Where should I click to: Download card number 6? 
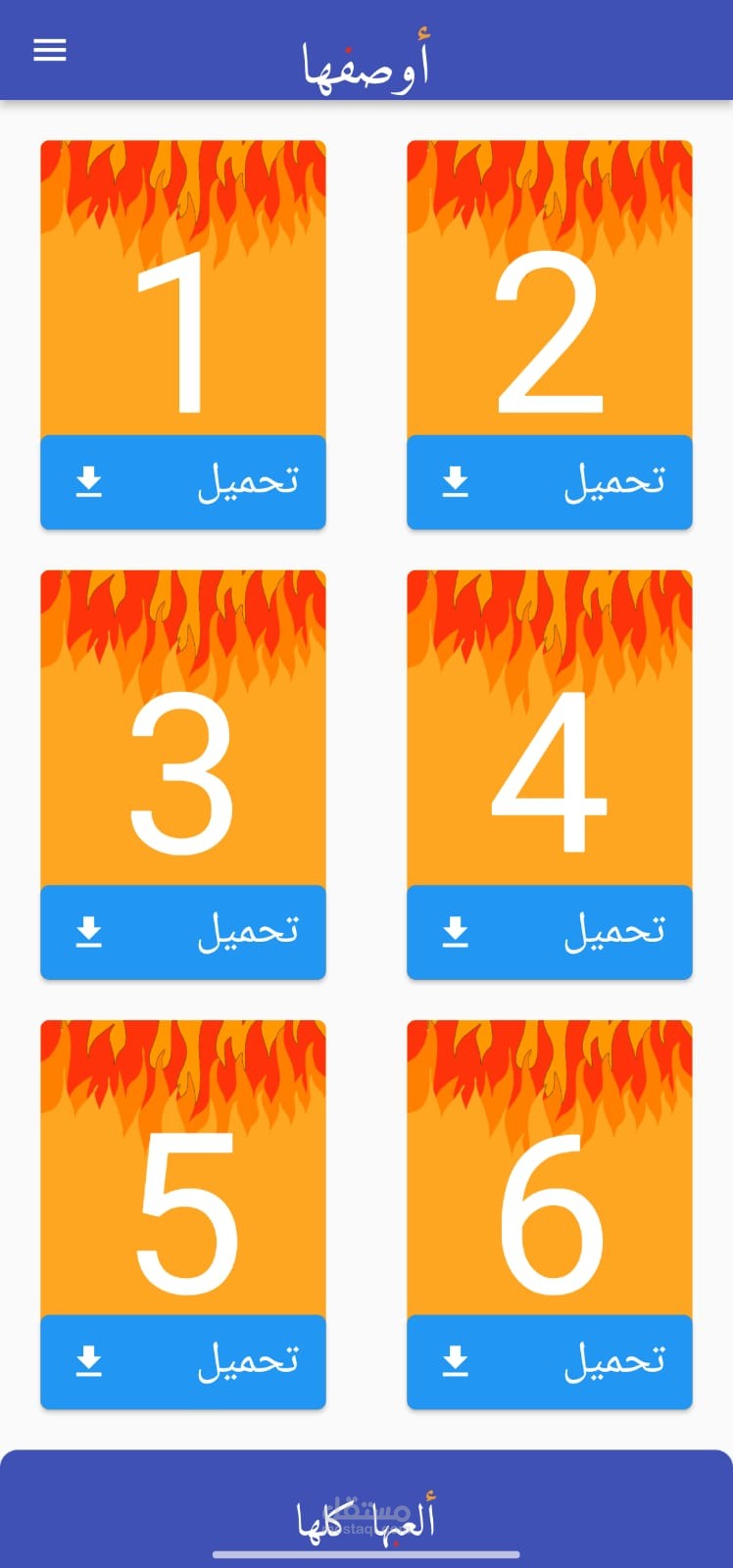(x=550, y=1362)
